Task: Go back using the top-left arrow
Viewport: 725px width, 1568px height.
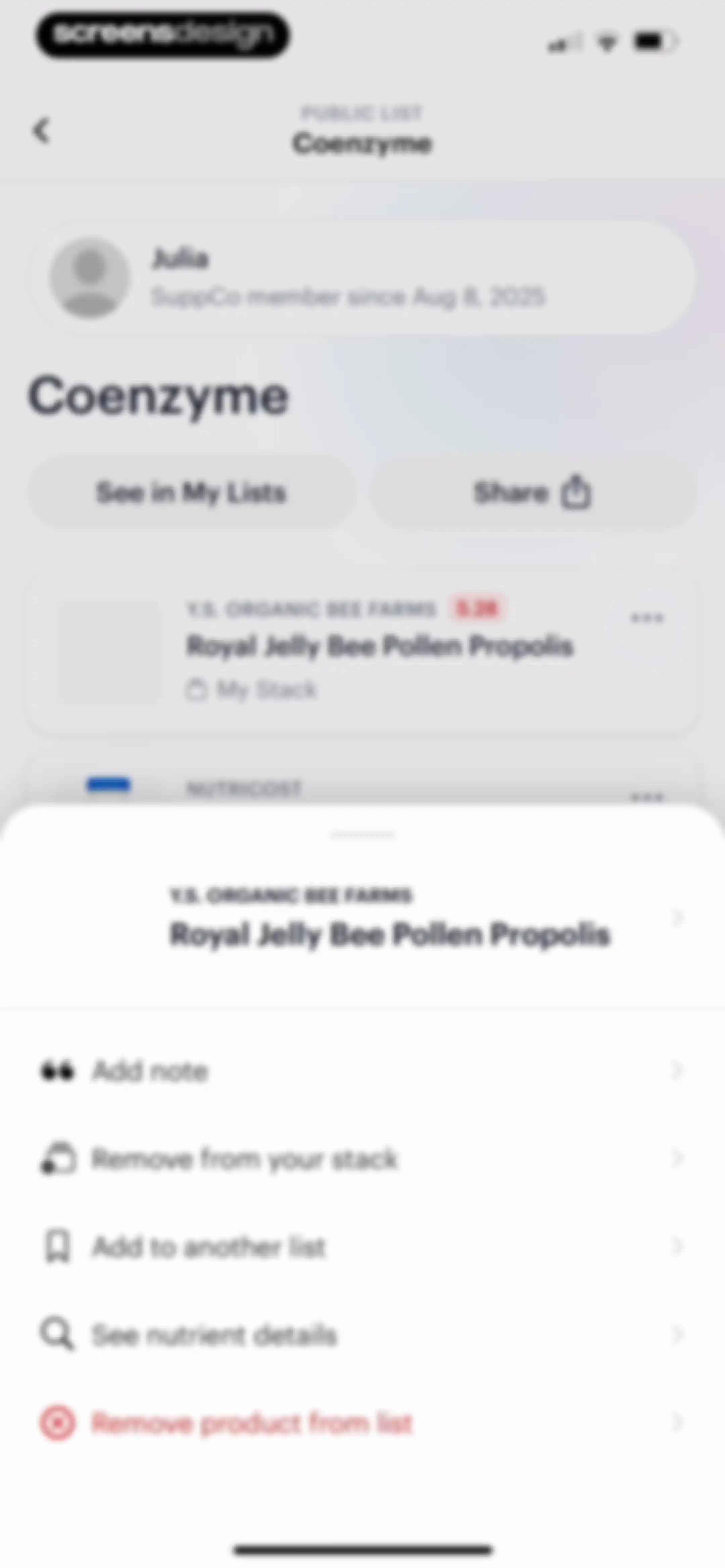Action: [41, 130]
